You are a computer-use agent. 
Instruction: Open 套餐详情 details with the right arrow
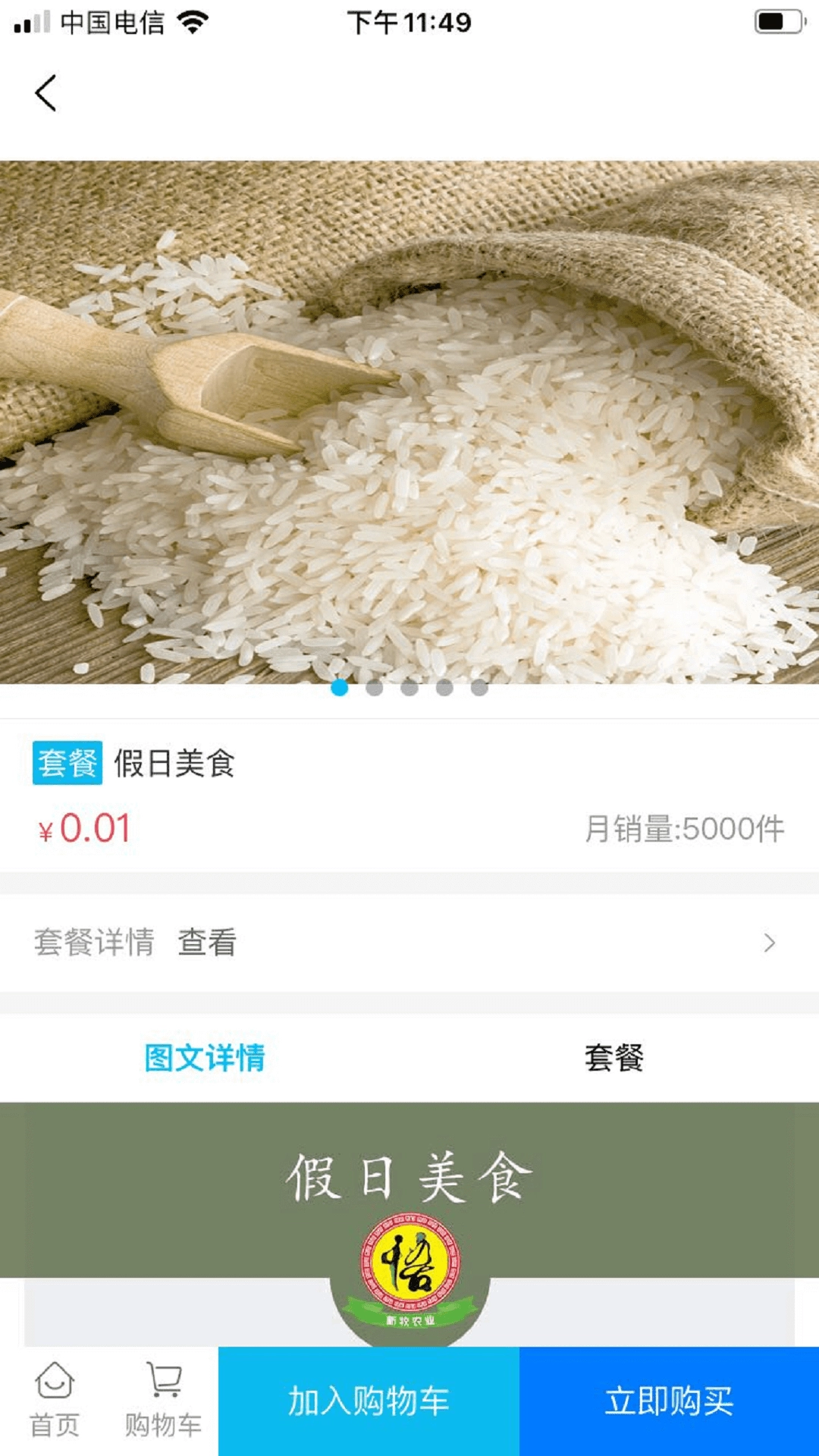(x=770, y=943)
